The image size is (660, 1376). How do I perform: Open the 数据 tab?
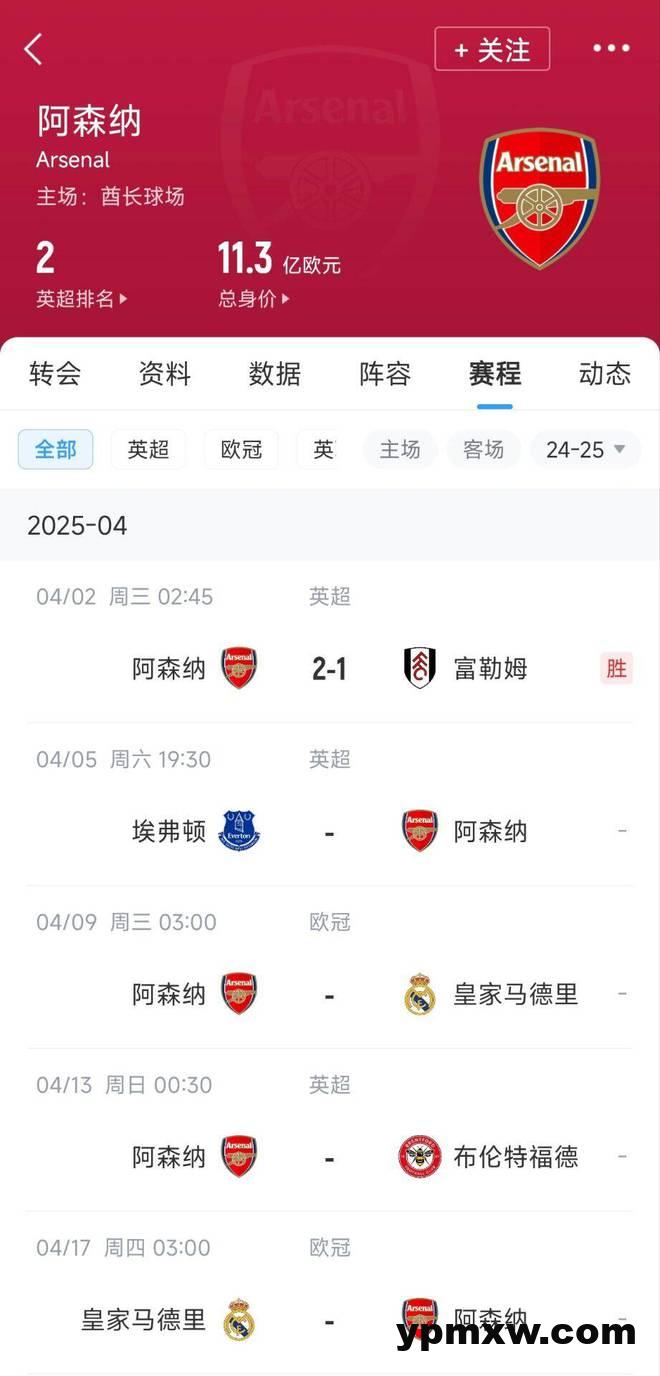275,374
